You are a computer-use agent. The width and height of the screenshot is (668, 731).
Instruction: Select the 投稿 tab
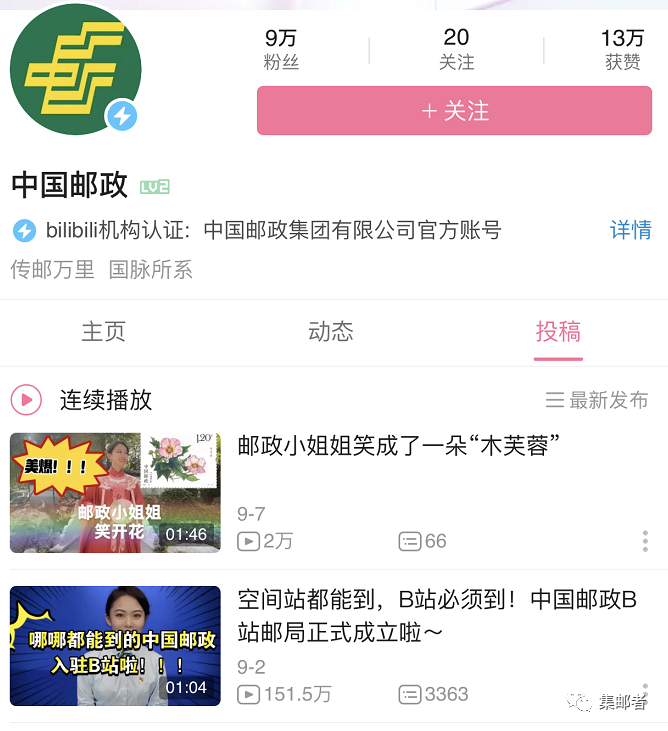point(558,332)
